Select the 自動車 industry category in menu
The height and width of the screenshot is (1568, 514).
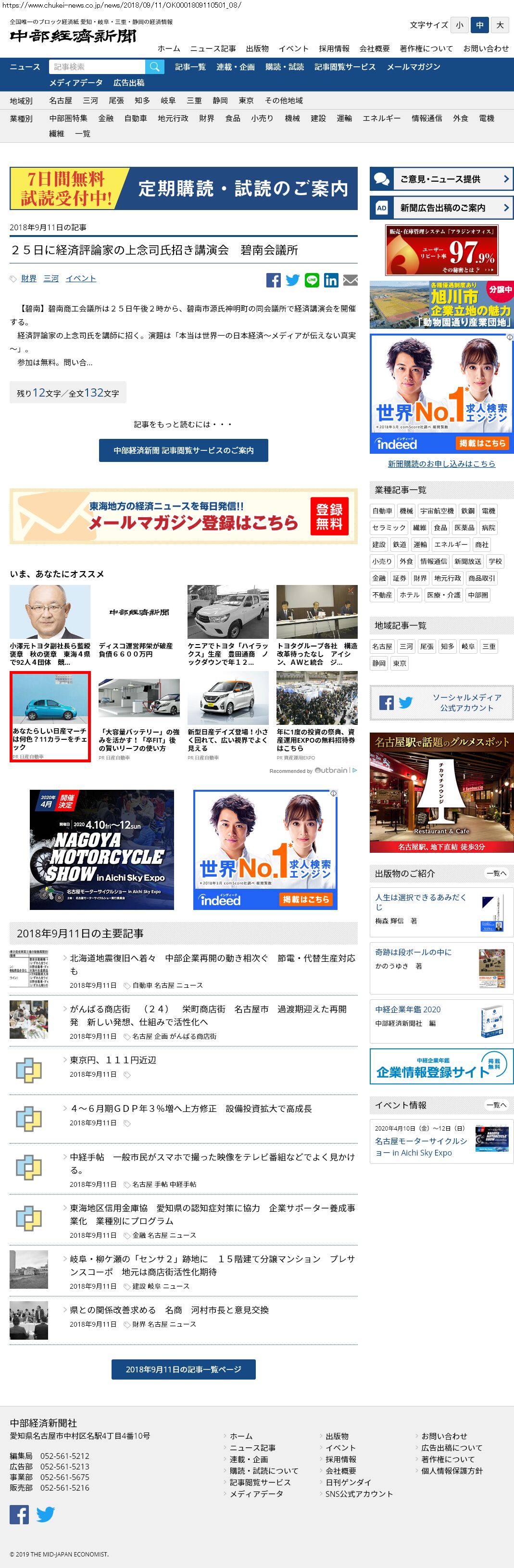135,118
